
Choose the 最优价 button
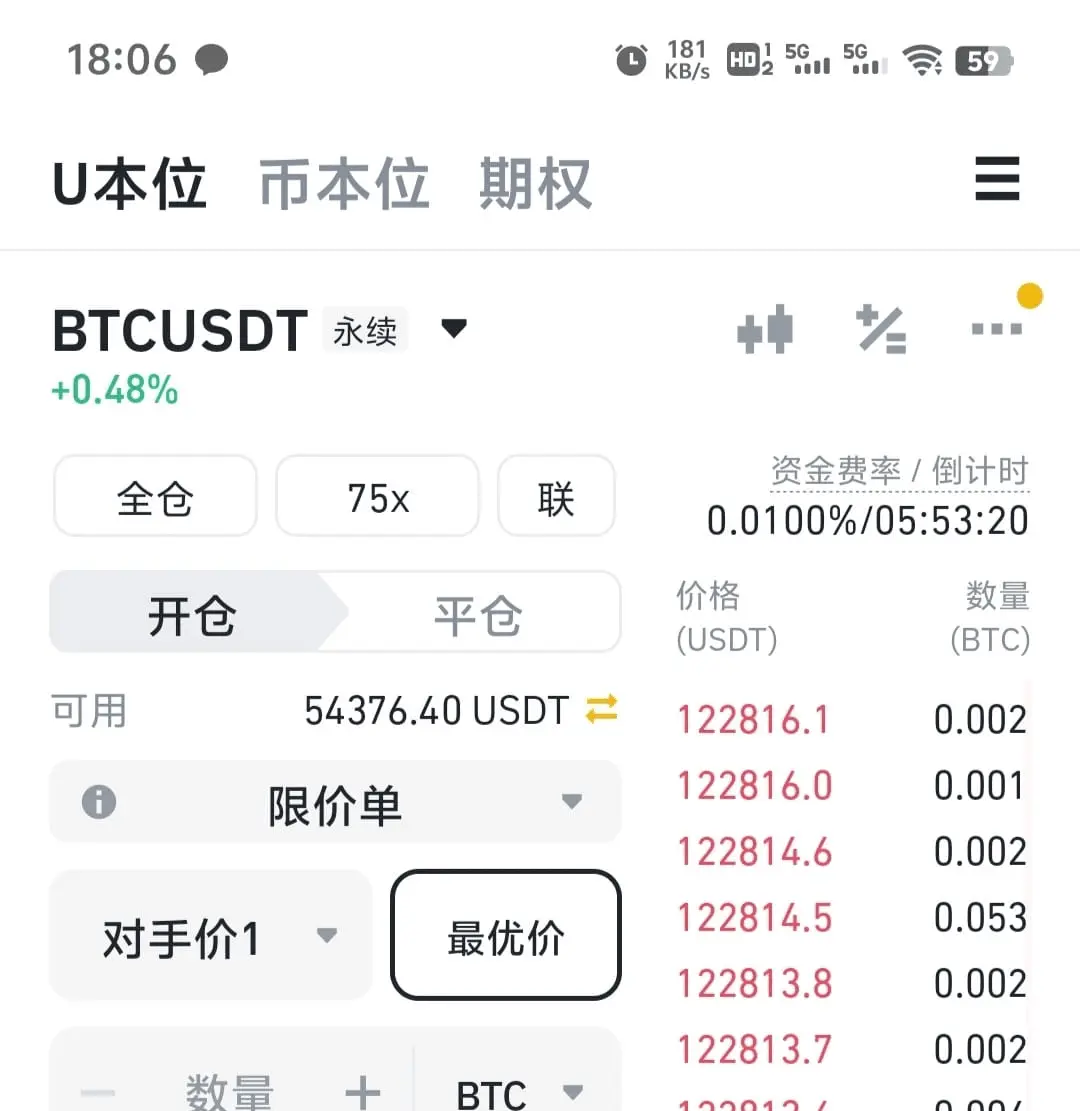(x=506, y=936)
